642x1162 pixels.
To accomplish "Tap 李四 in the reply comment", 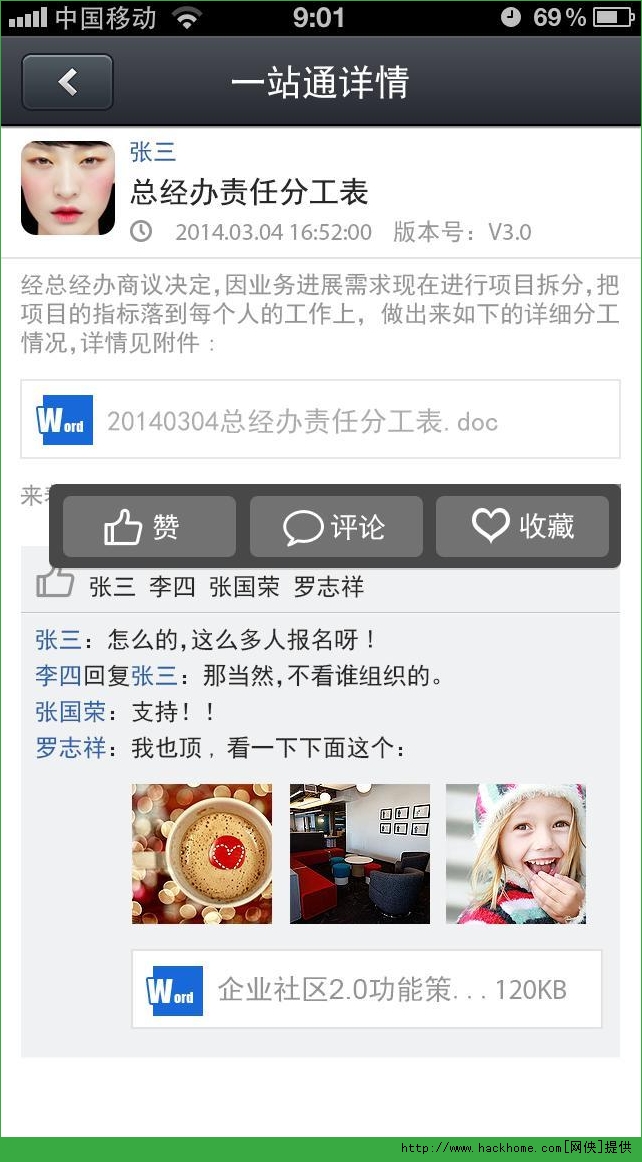I will tap(57, 676).
